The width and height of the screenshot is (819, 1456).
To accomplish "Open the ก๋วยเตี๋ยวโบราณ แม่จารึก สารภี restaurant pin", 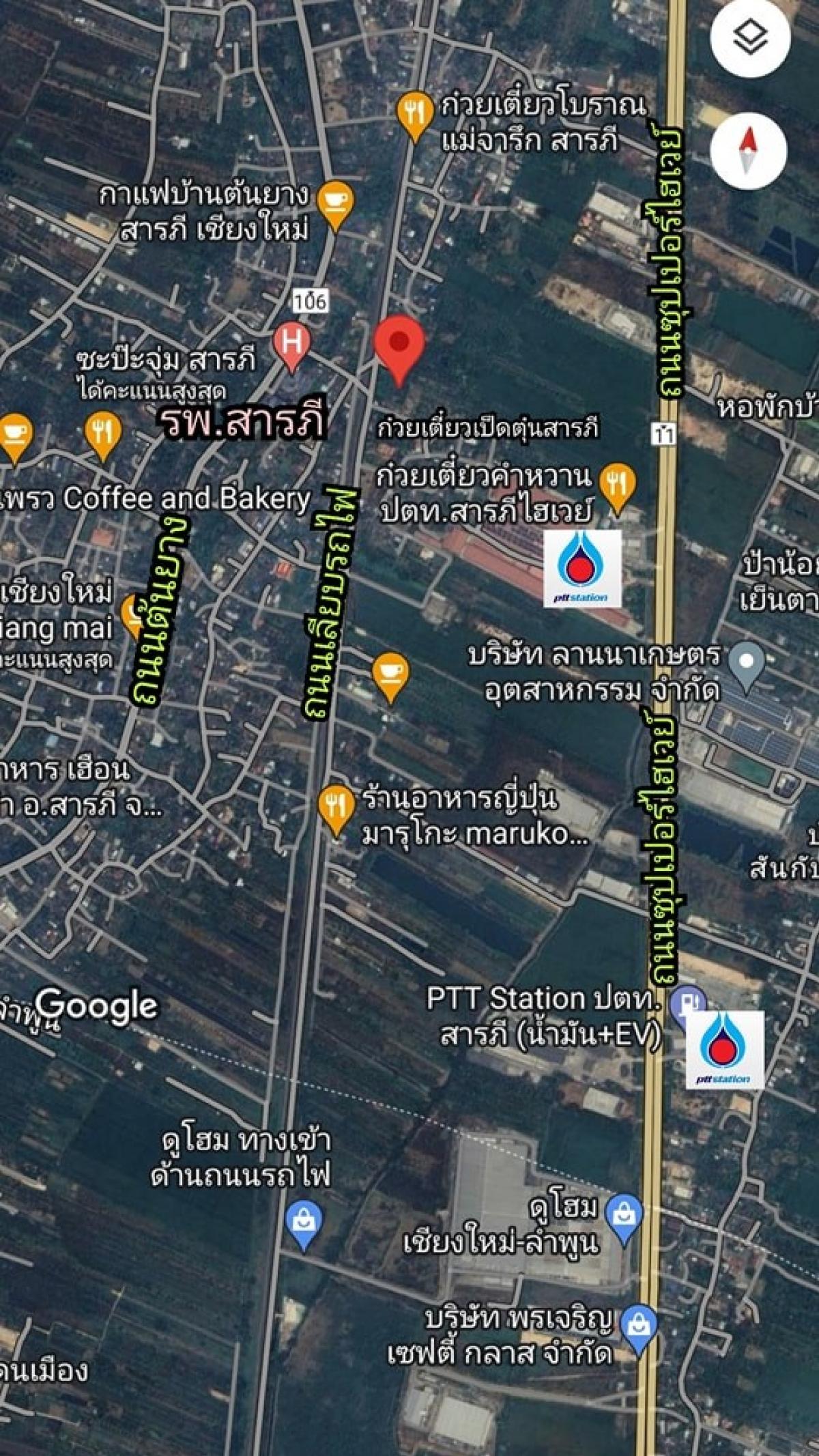I will (415, 116).
